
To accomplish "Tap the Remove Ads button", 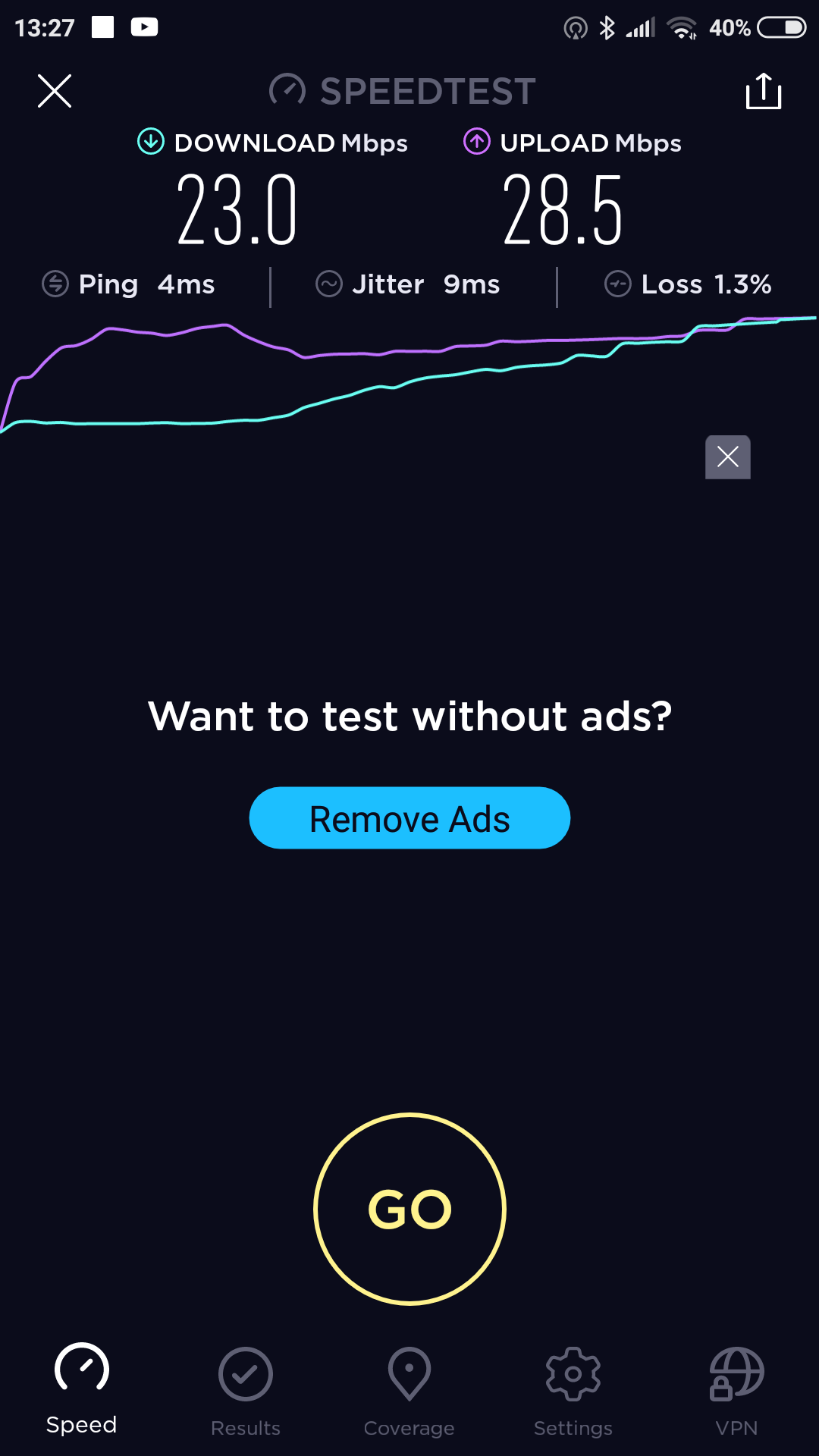I will point(409,818).
